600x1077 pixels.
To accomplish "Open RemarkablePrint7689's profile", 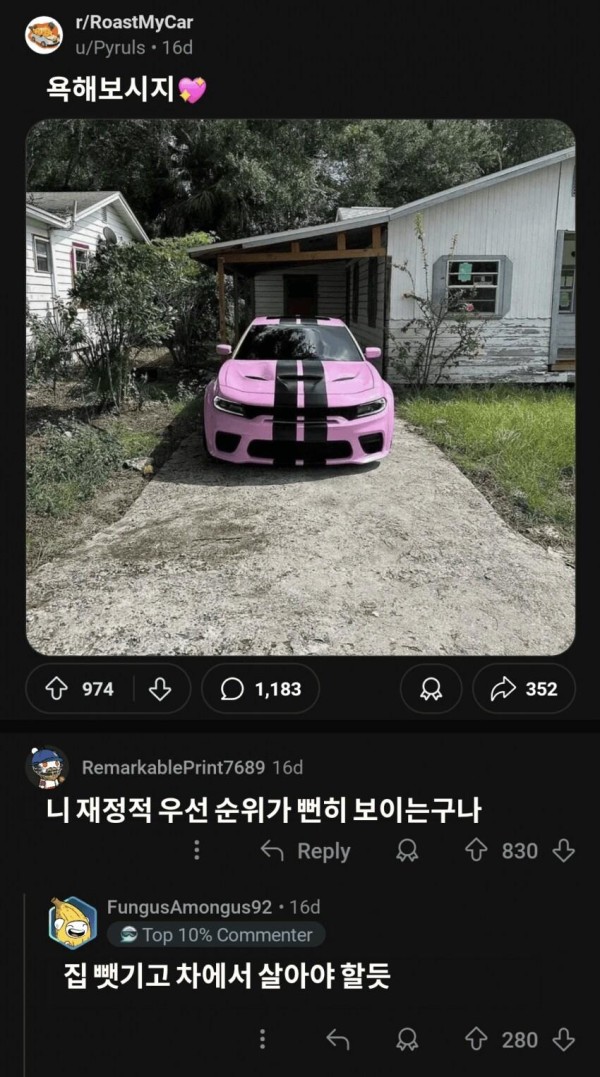I will 172,767.
